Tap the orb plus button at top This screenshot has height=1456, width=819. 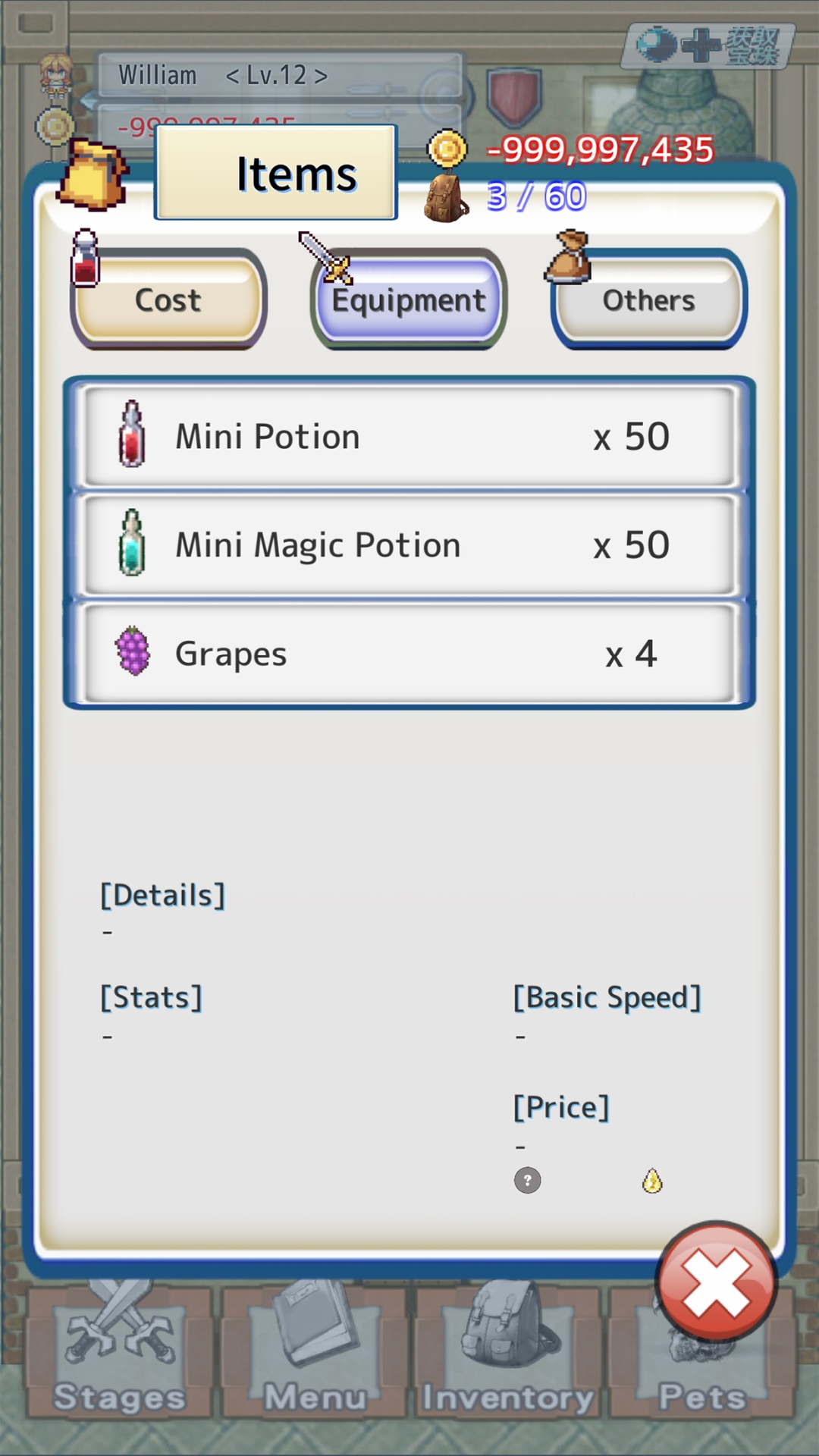coord(707,46)
